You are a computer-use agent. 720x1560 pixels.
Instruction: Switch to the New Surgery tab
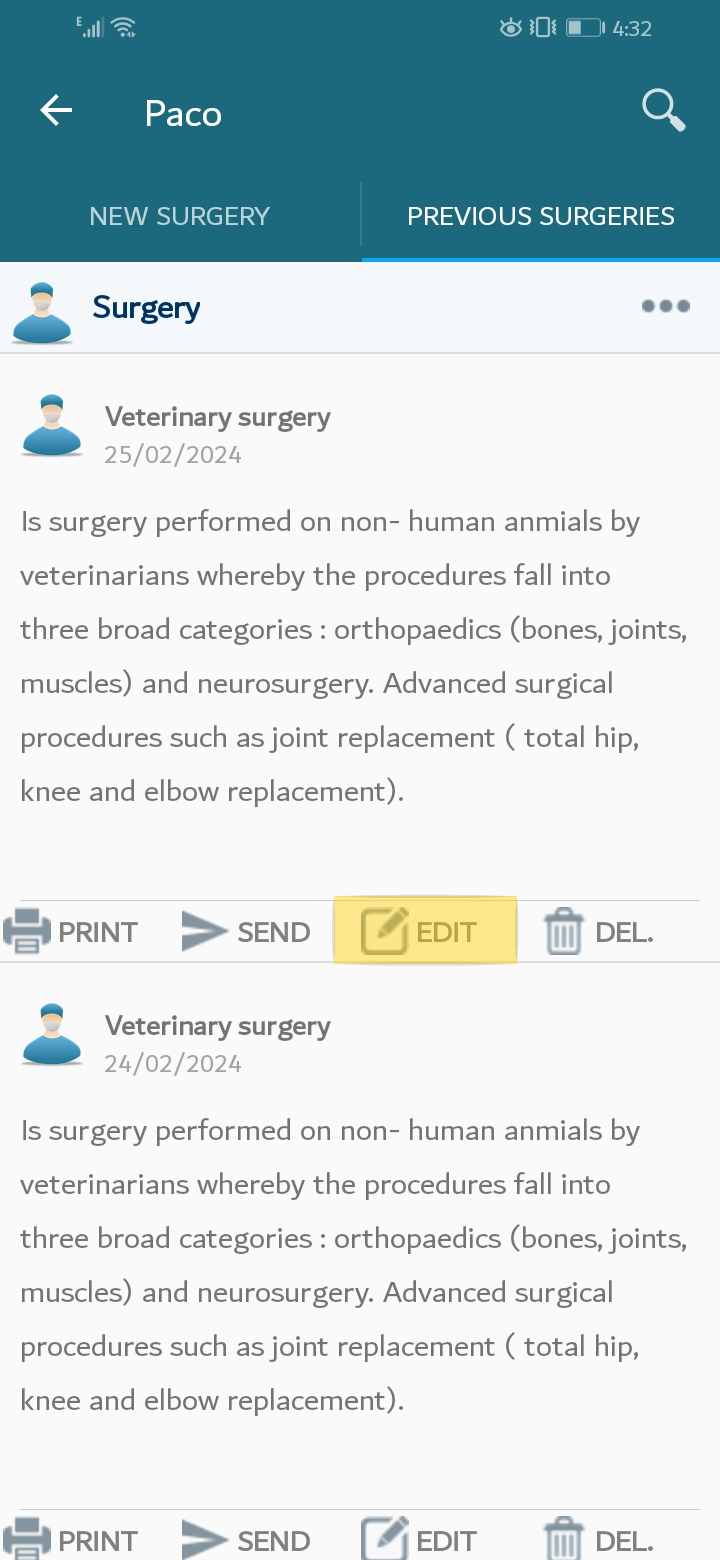click(180, 216)
